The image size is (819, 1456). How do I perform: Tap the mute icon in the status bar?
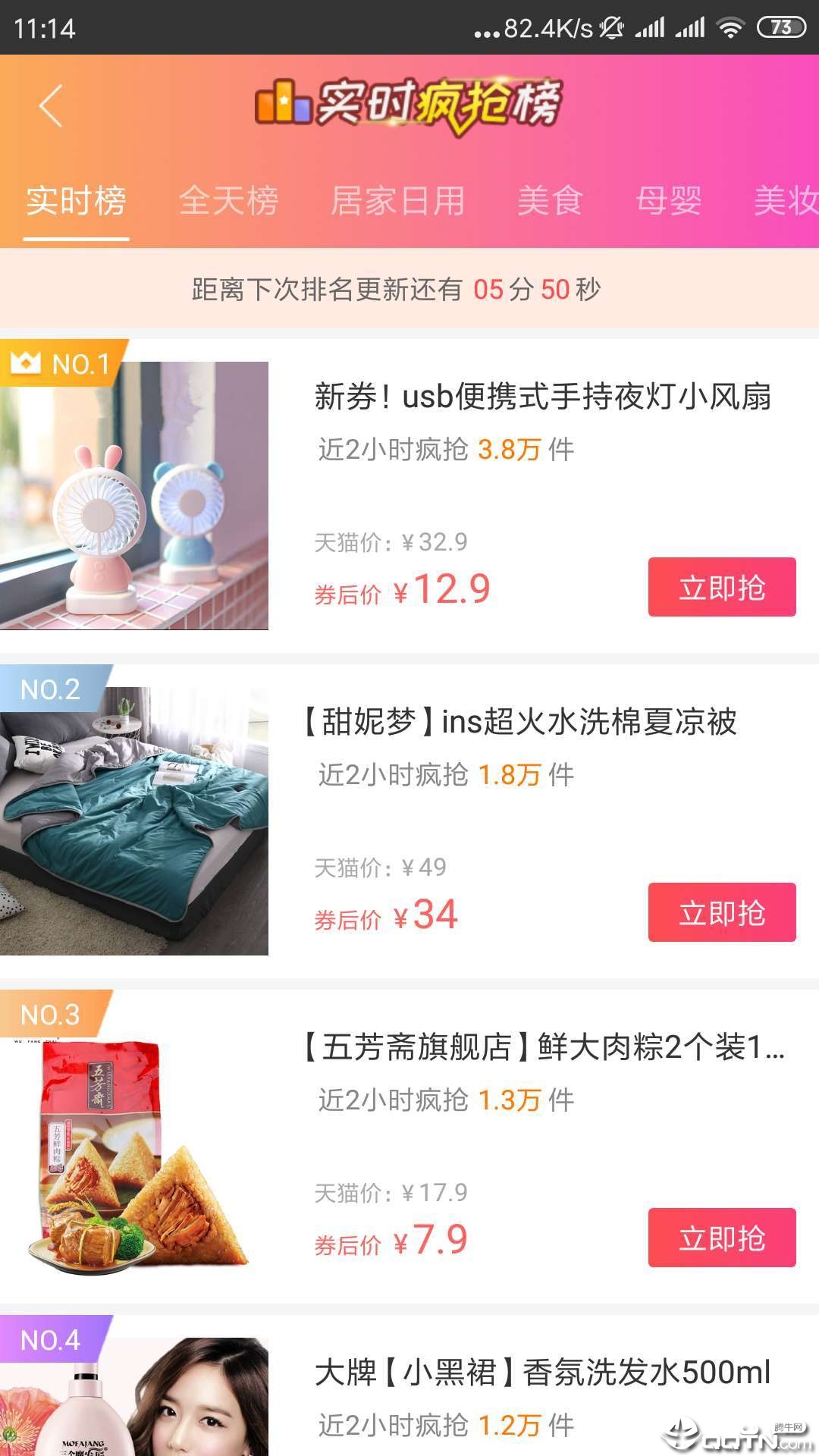point(612,26)
